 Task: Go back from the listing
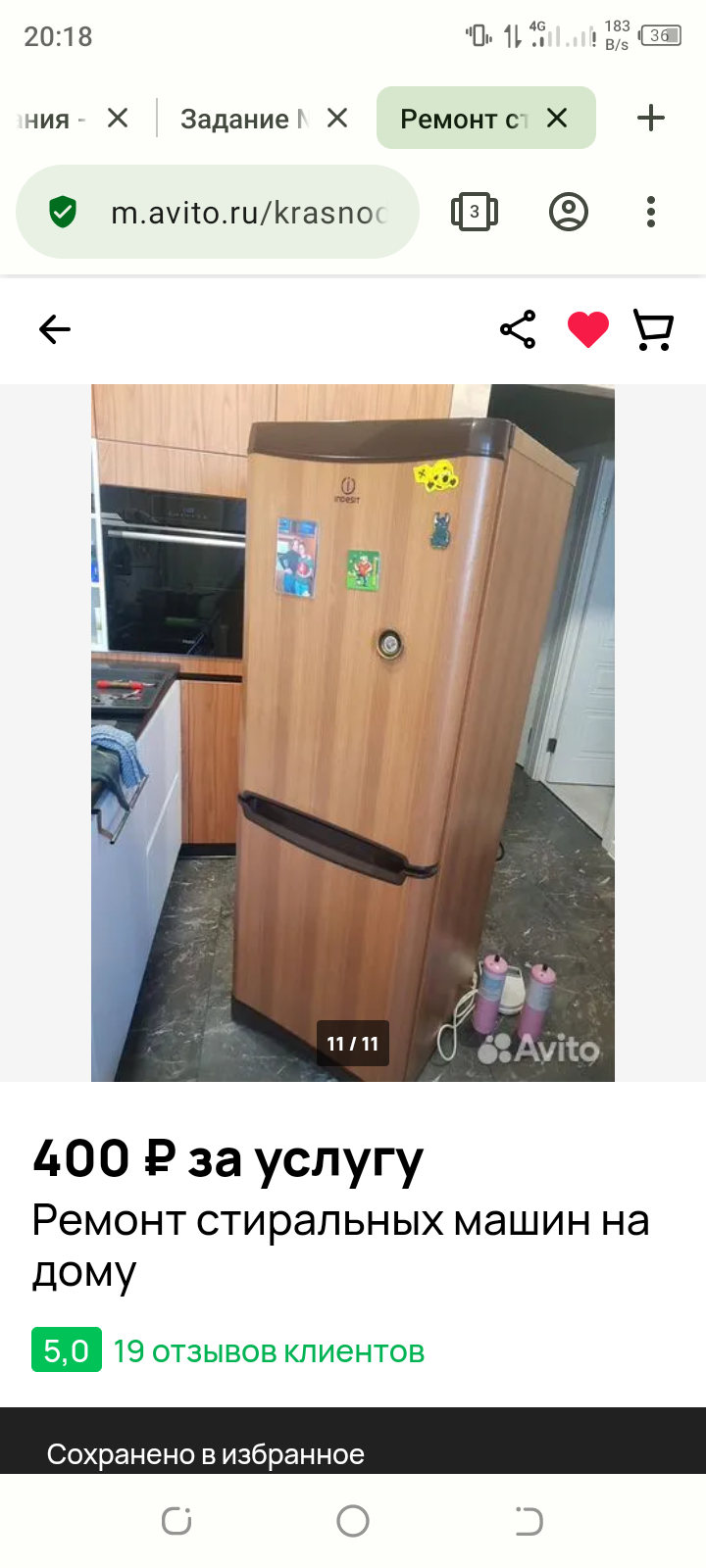click(55, 329)
